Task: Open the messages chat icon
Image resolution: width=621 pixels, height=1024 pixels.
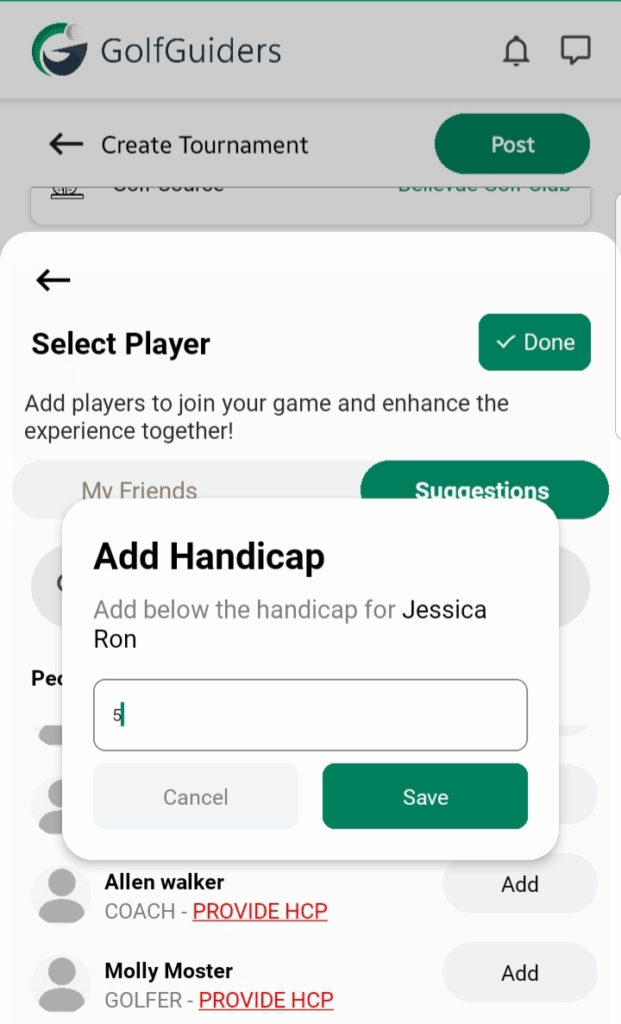Action: pyautogui.click(x=575, y=50)
